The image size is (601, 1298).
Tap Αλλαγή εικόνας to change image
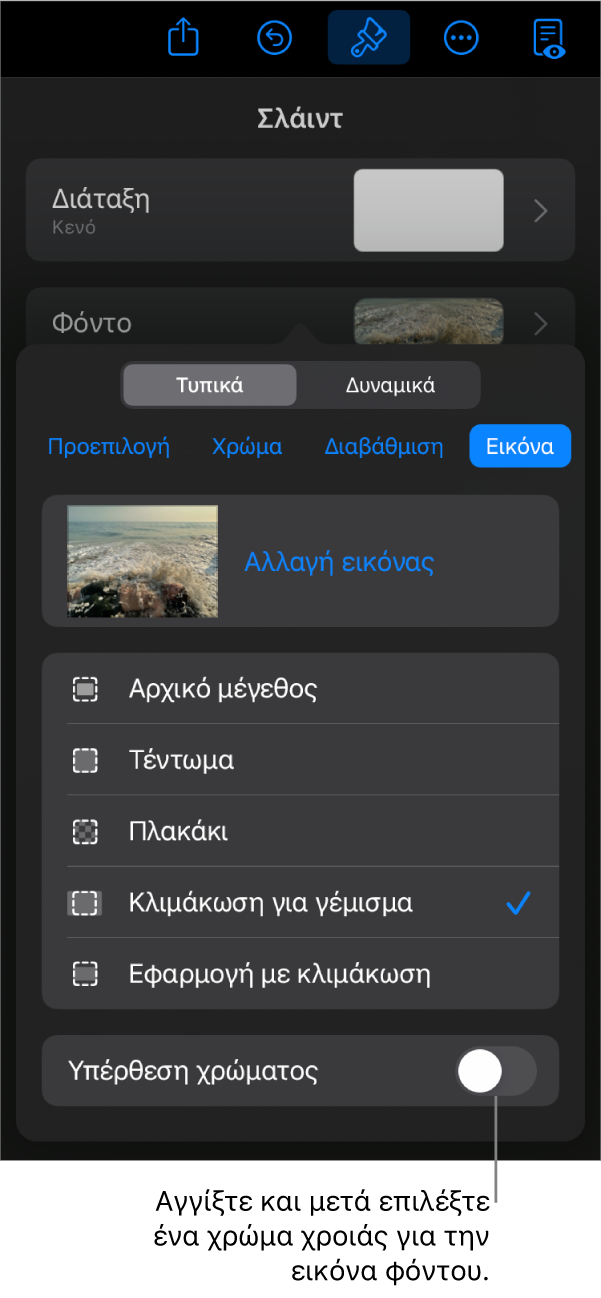(x=339, y=562)
